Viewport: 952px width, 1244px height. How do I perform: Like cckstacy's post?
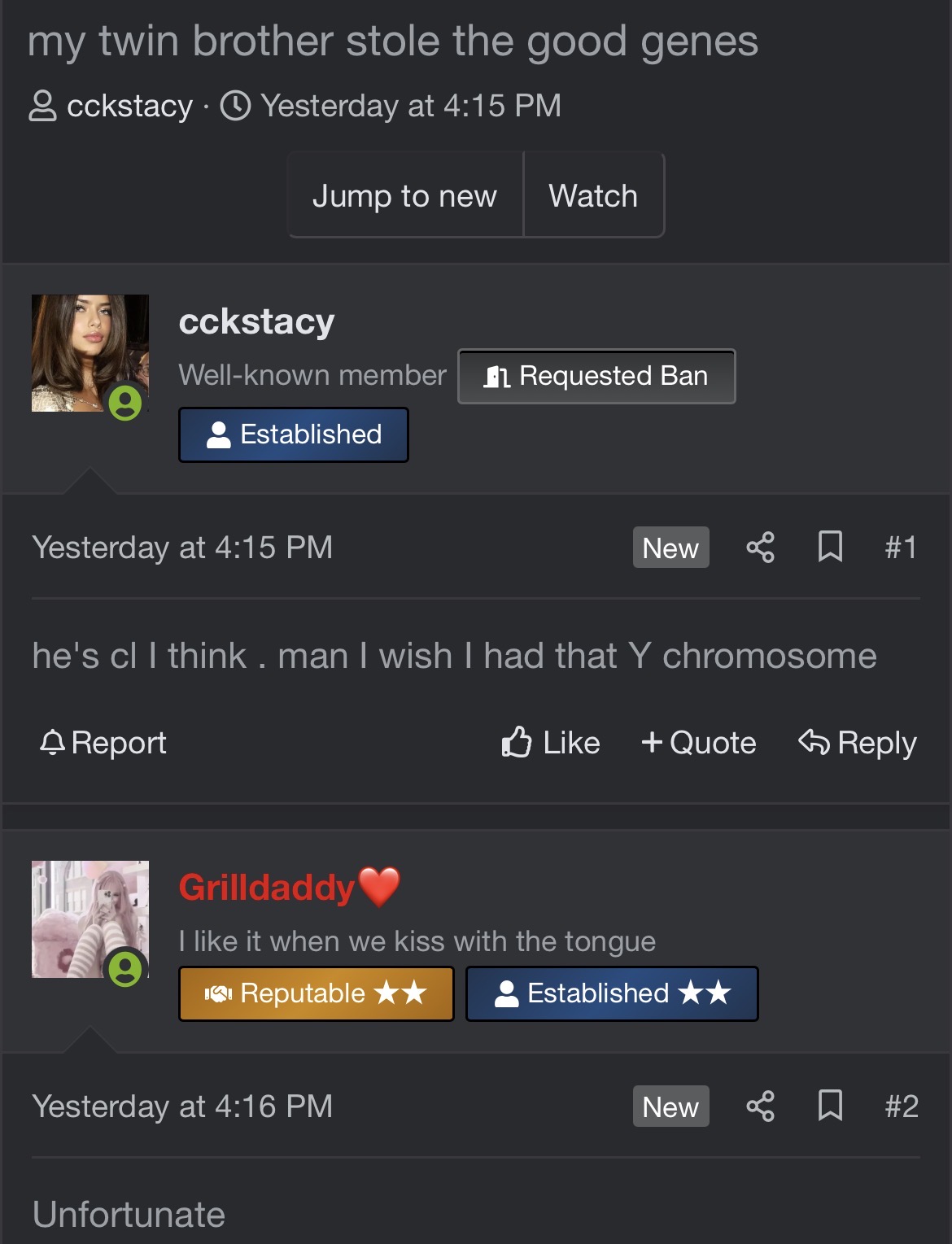(551, 742)
